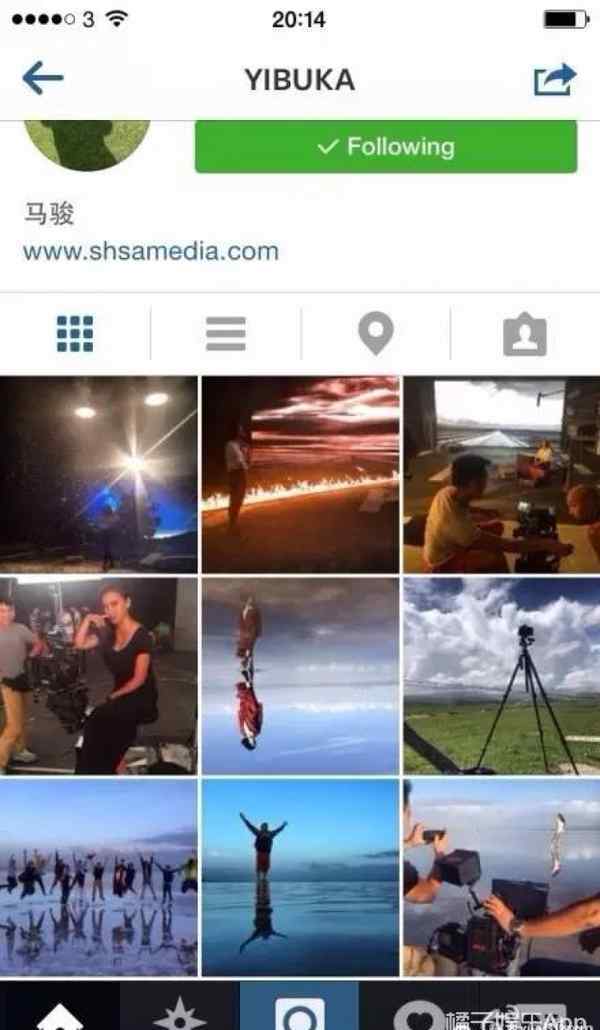The width and height of the screenshot is (600, 1030).
Task: Open the photo with line of fire
Action: click(x=300, y=474)
